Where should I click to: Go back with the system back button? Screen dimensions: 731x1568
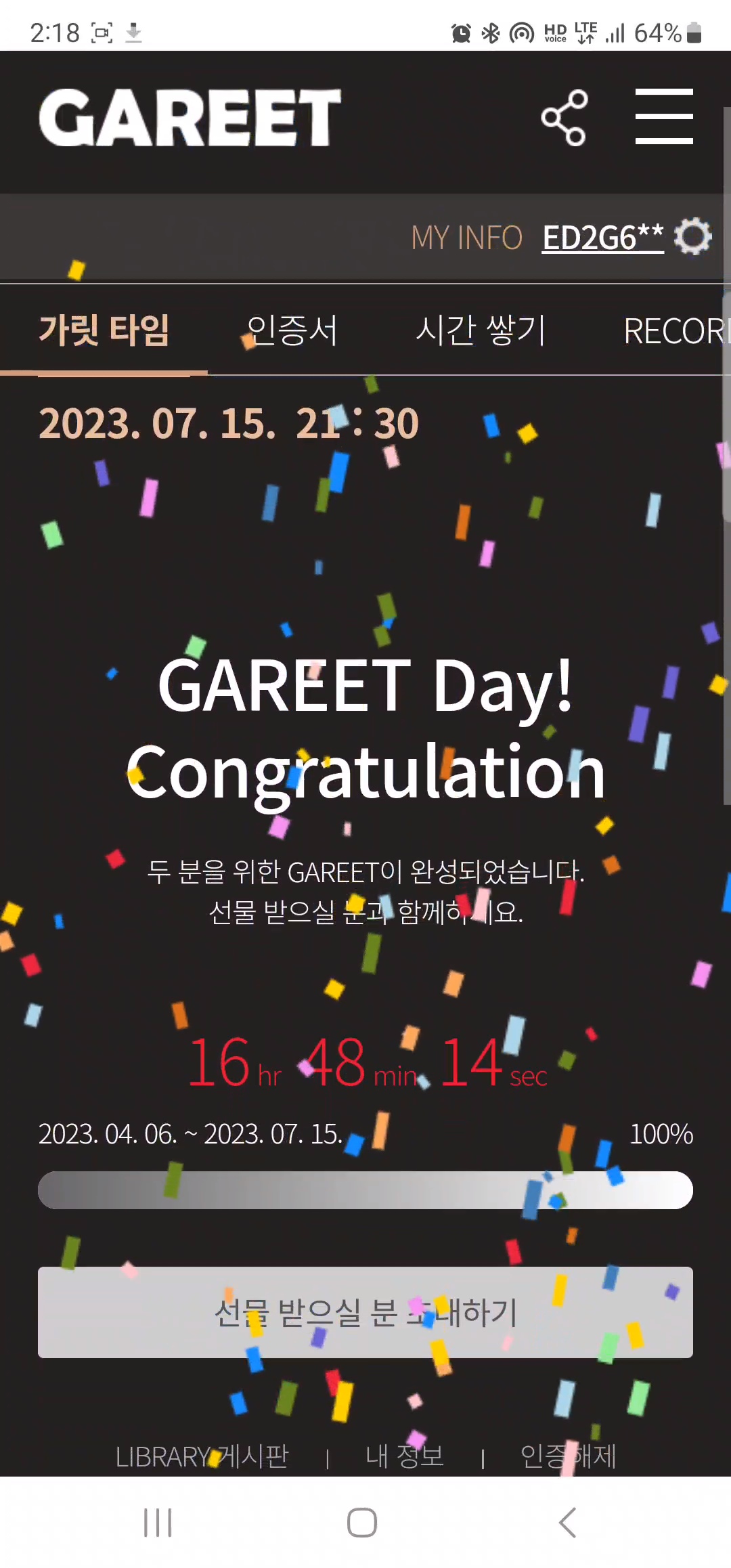567,1523
